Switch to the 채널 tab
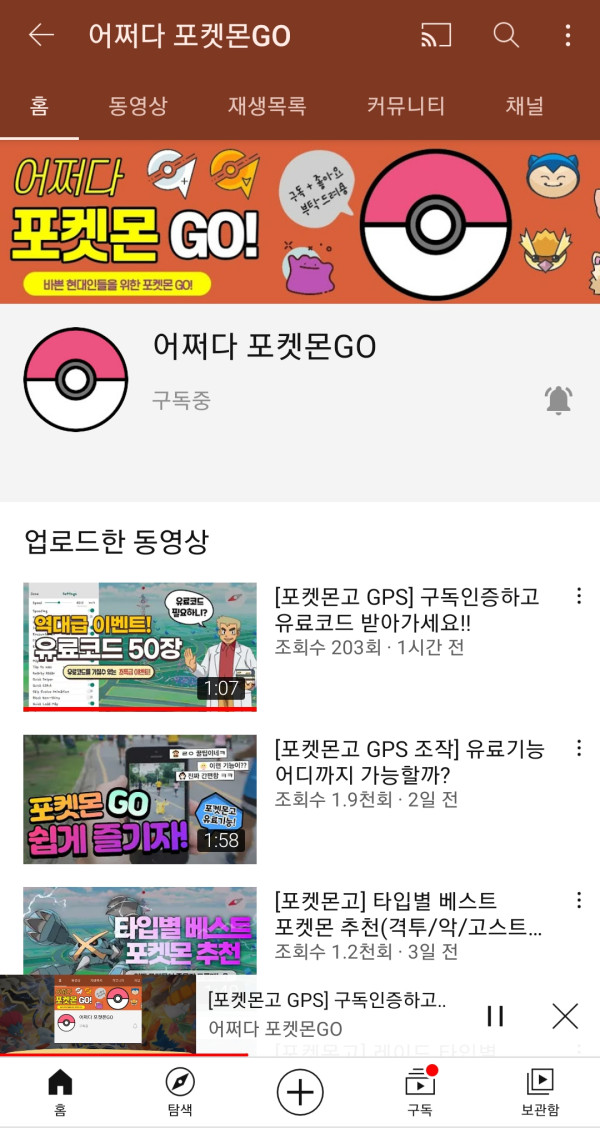Image resolution: width=600 pixels, height=1128 pixels. (x=524, y=106)
